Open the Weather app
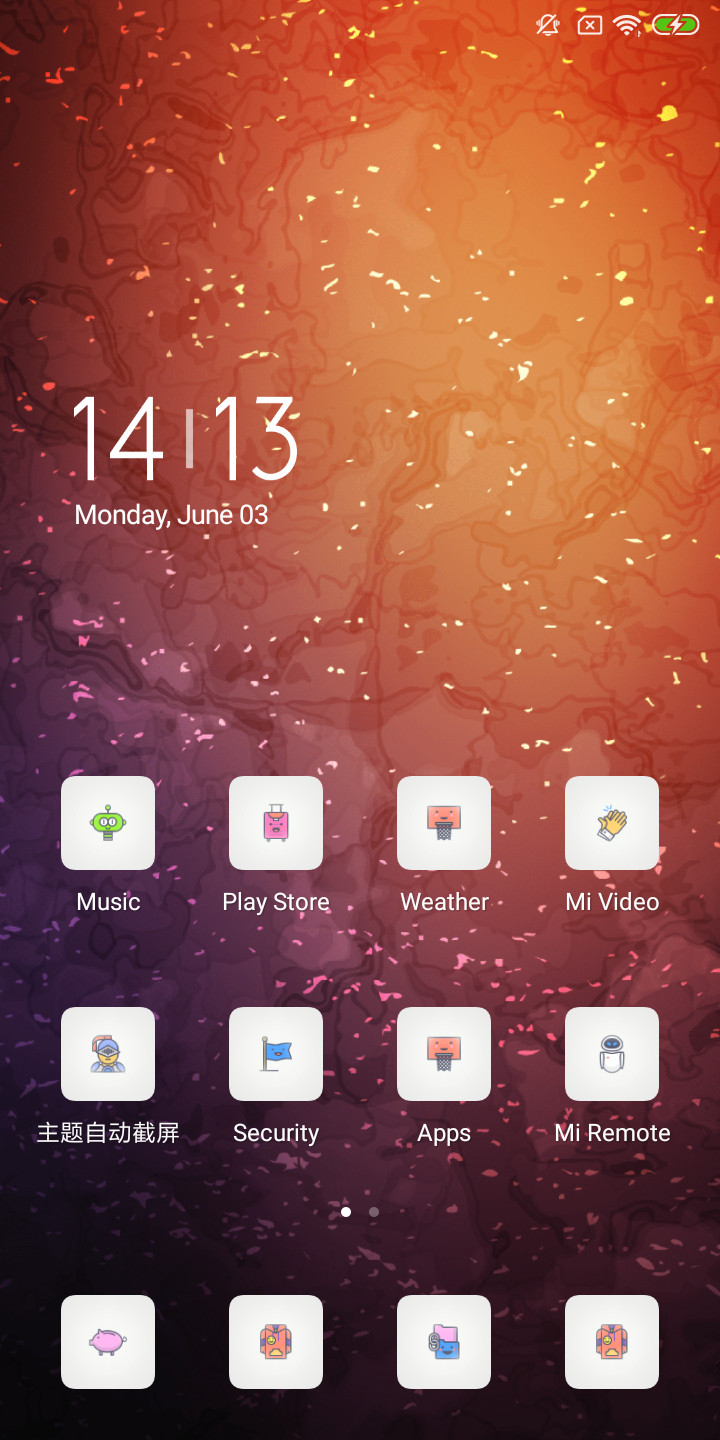Screen dimensions: 720x1440 (x=444, y=823)
